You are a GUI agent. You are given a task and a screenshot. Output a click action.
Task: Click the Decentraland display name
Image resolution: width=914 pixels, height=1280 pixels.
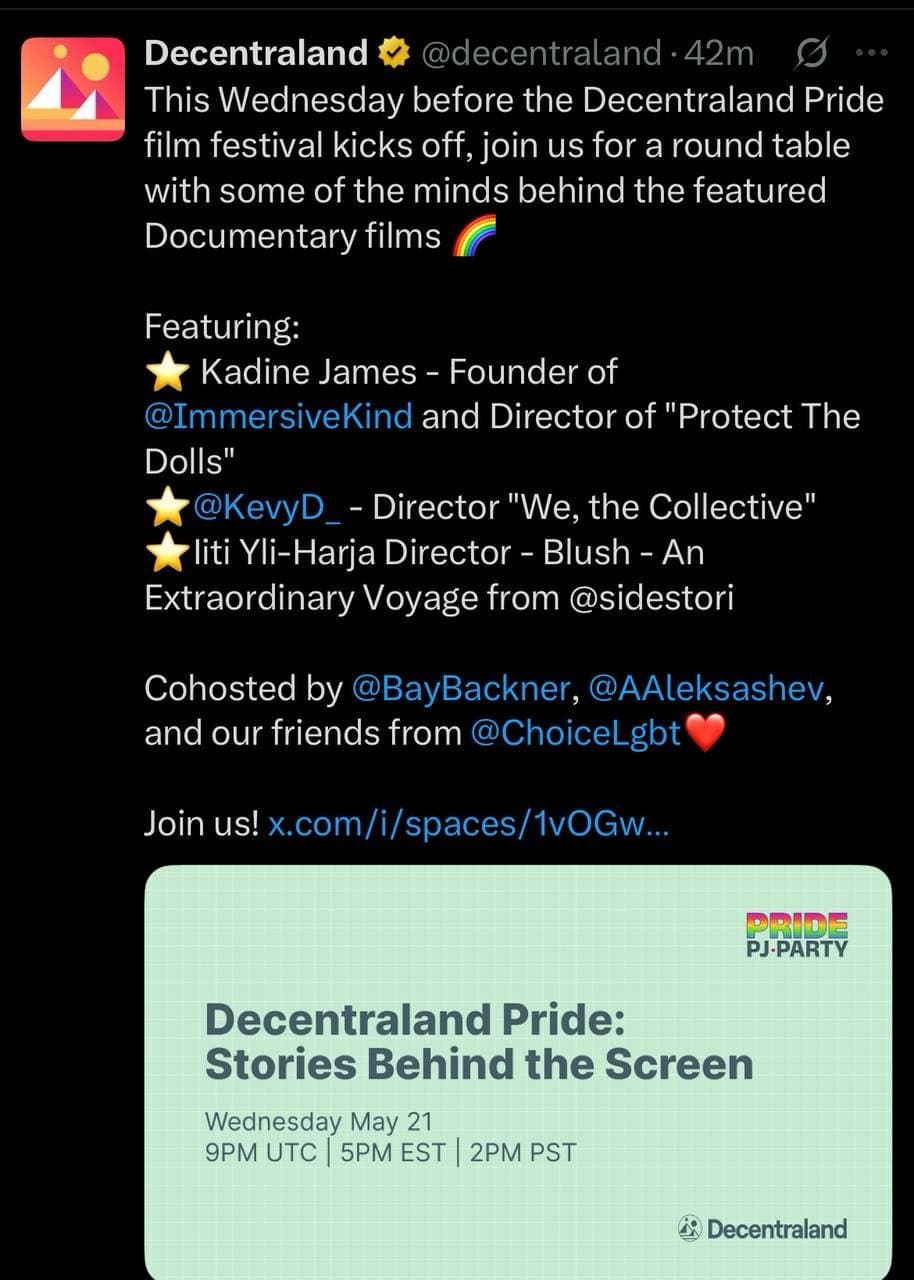pyautogui.click(x=253, y=52)
